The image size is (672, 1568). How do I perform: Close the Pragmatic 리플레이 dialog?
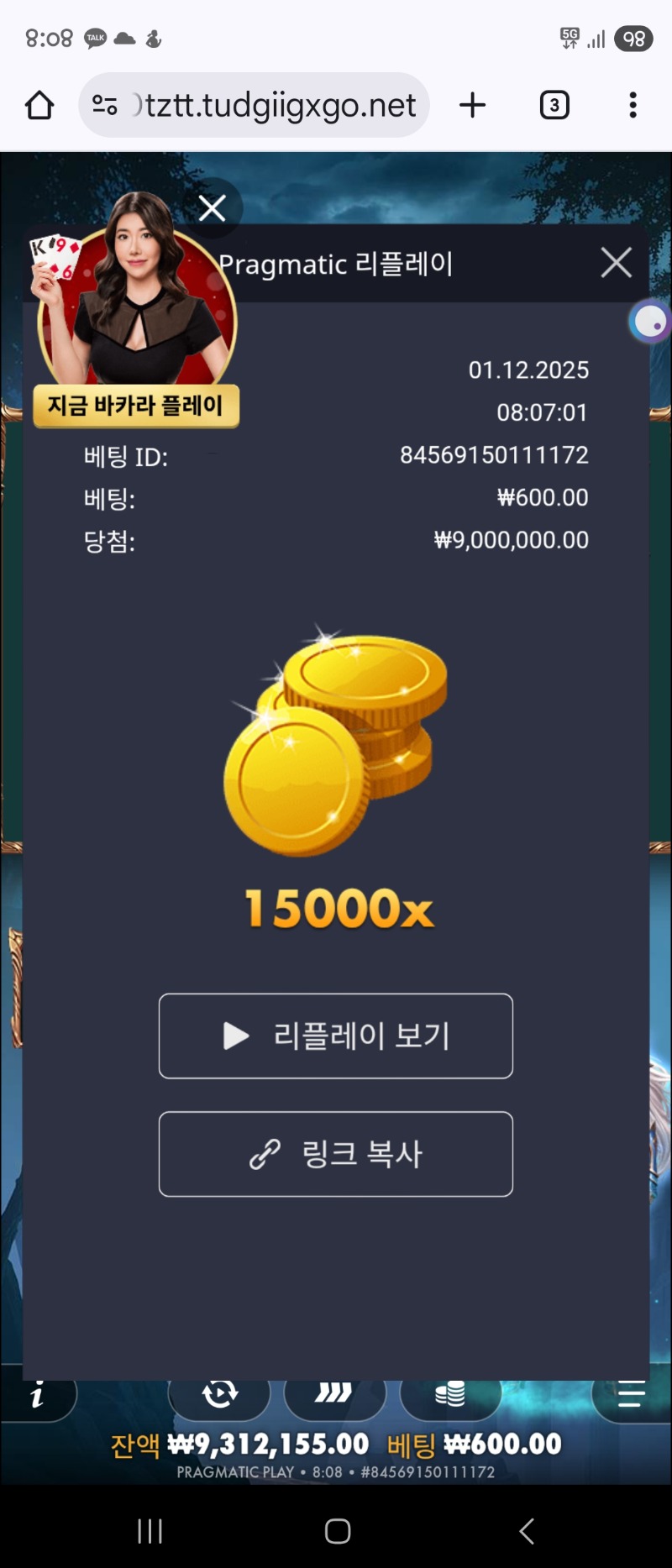[x=616, y=262]
